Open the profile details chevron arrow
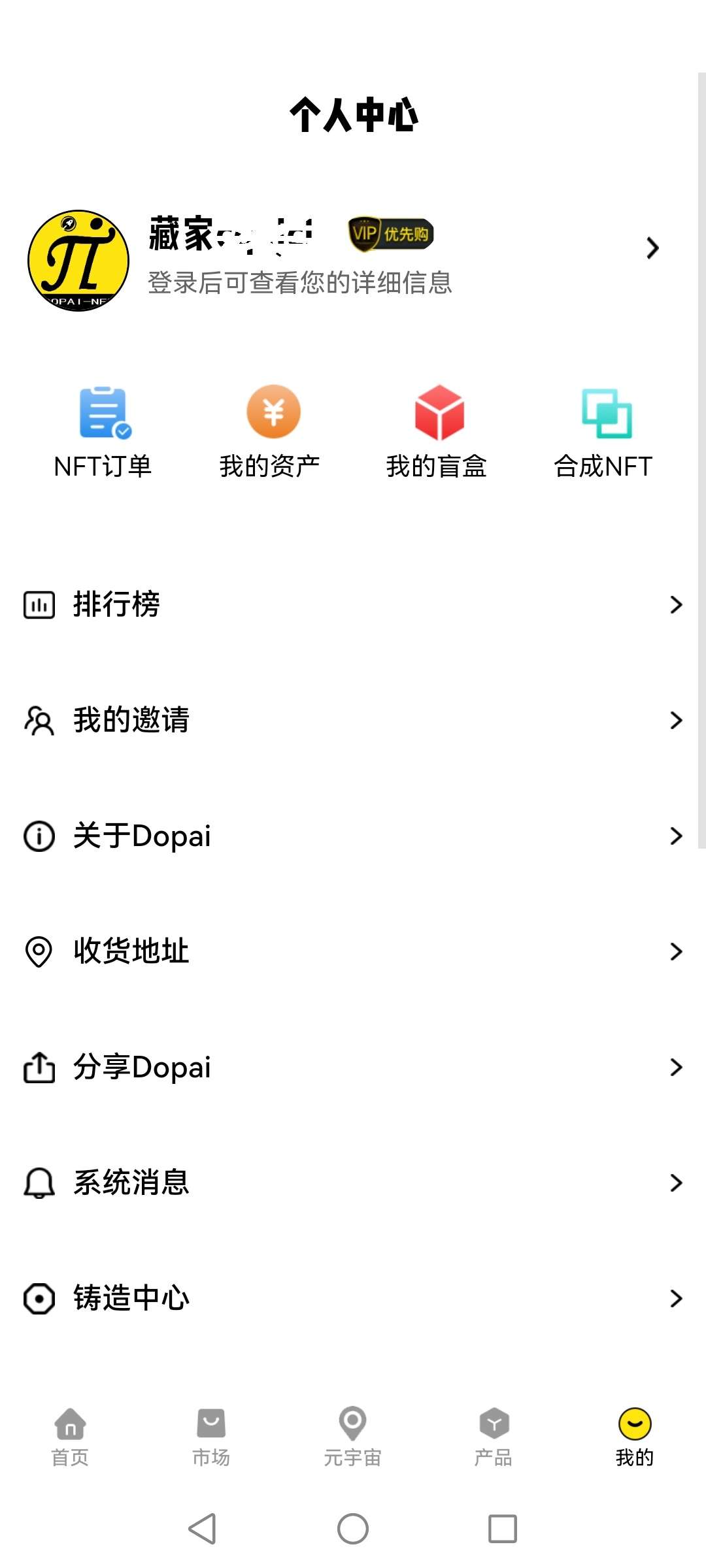The image size is (706, 1568). pos(652,248)
